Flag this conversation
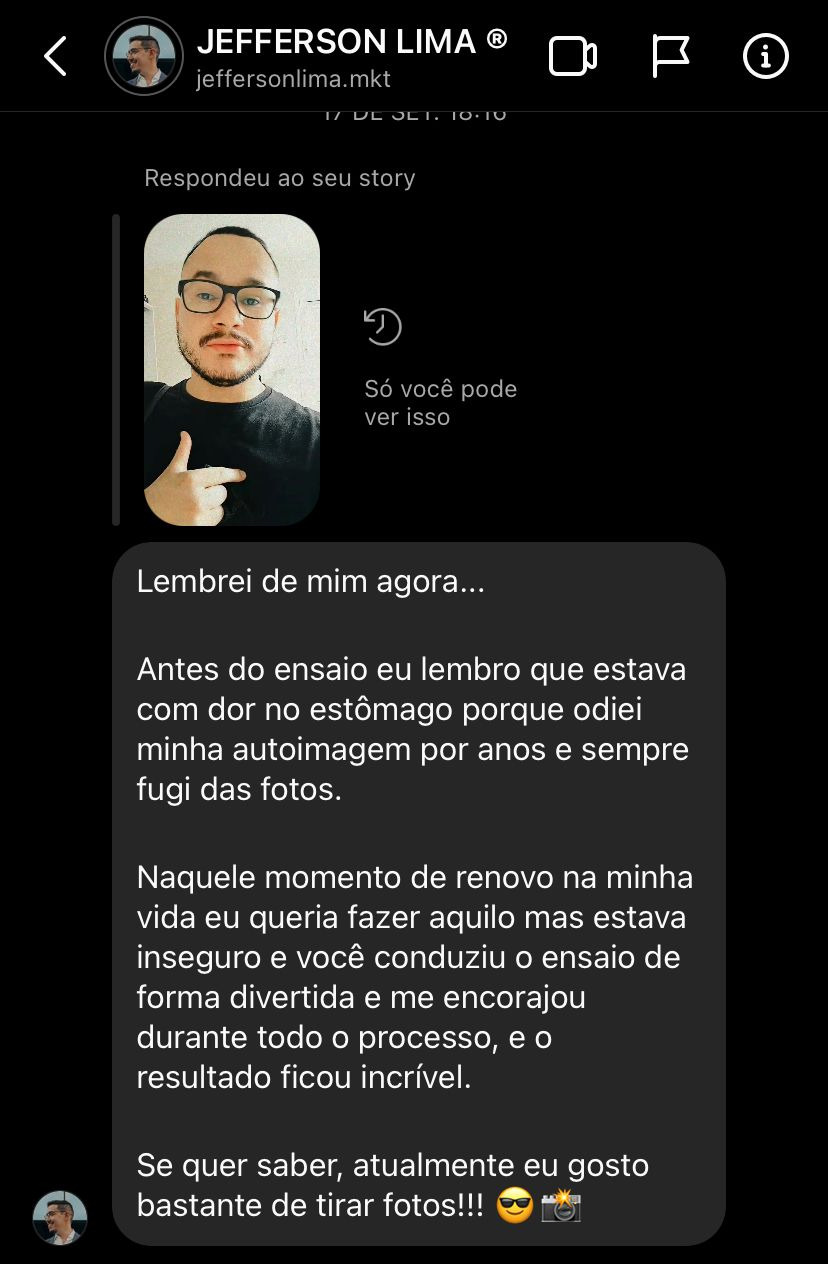Viewport: 828px width, 1264px height. click(x=670, y=56)
